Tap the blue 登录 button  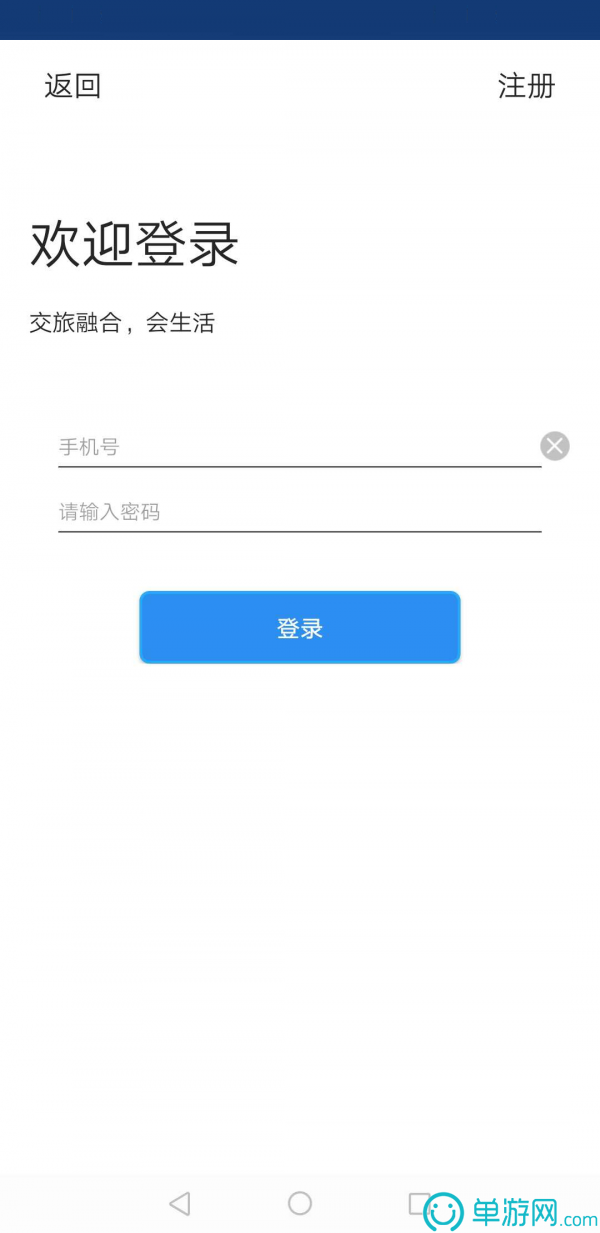tap(300, 628)
